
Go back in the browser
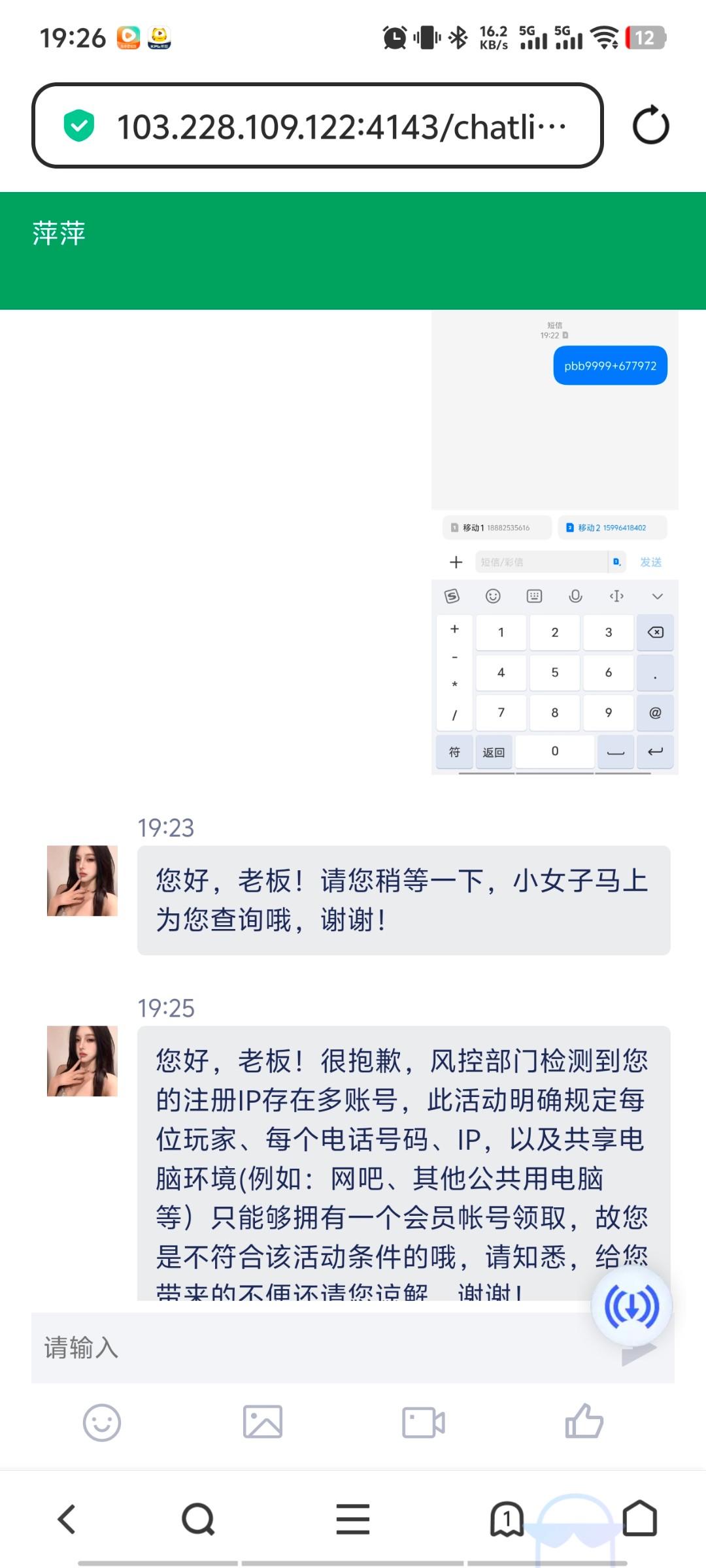pos(67,1519)
